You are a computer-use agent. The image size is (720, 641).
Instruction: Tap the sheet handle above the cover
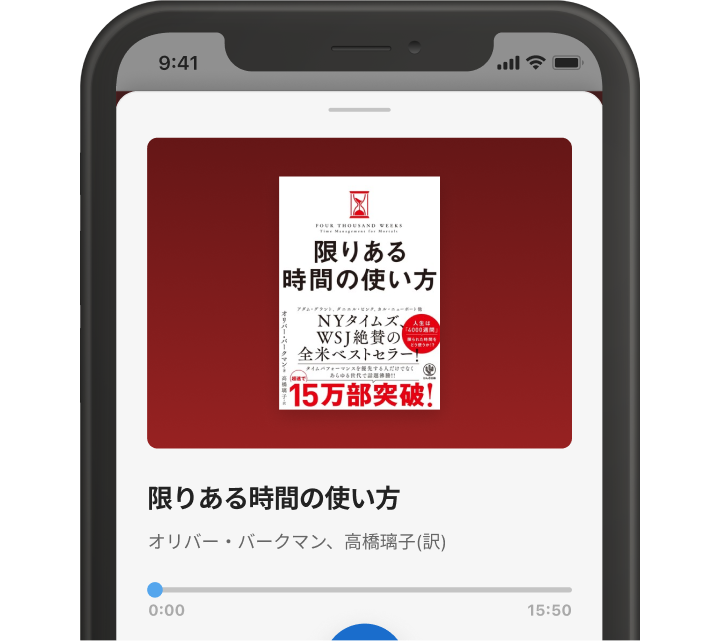pos(359,110)
